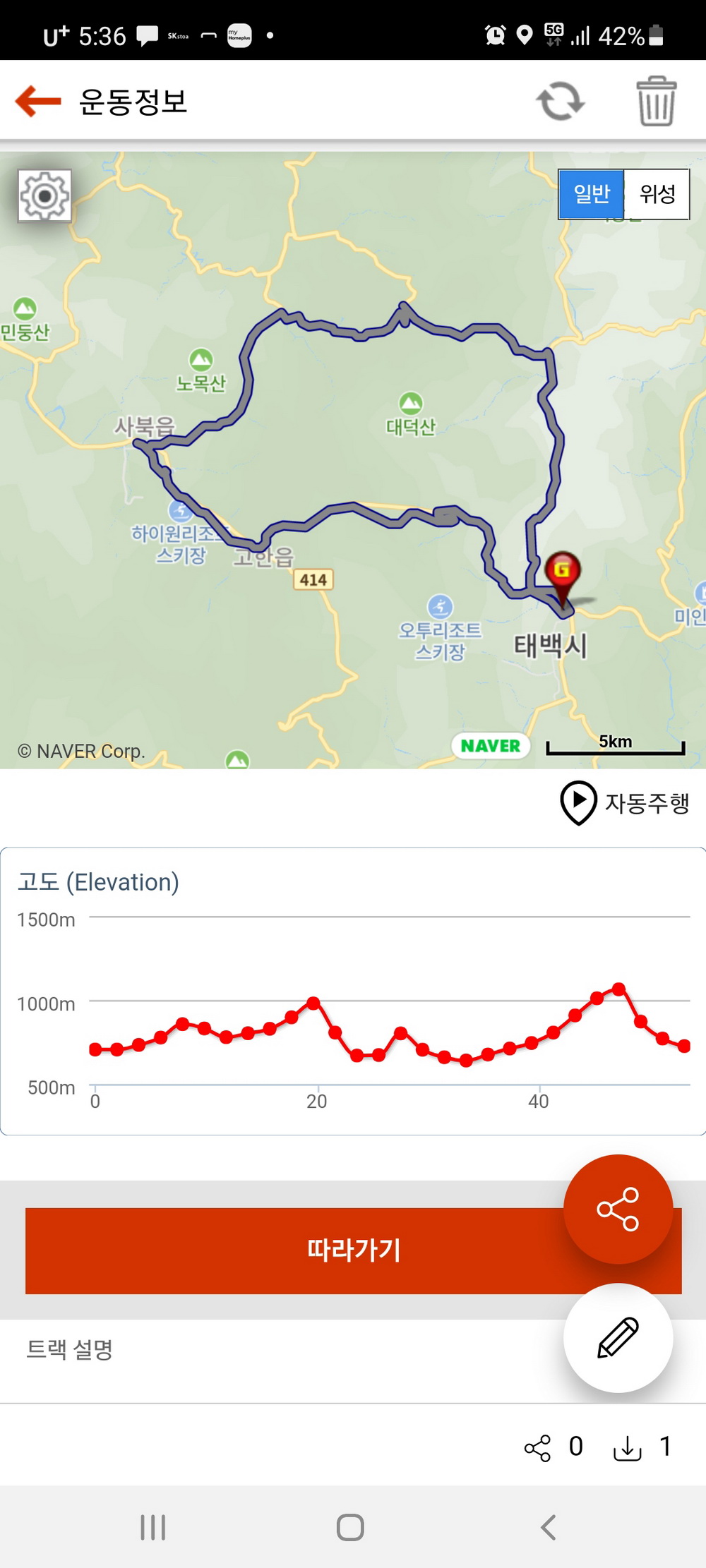Go back using the red arrow
The width and height of the screenshot is (706, 1568).
(x=39, y=101)
